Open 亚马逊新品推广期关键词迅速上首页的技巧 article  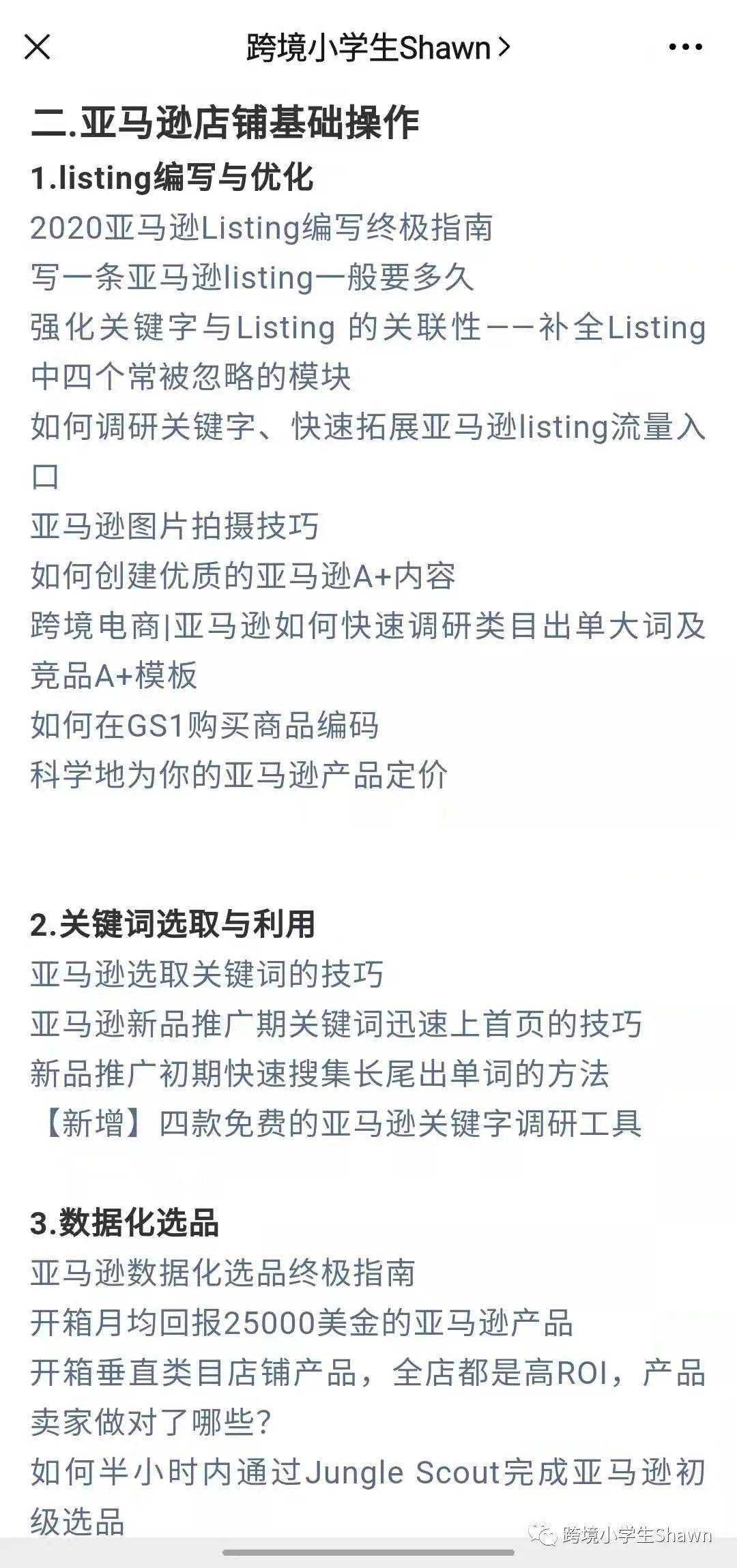336,1024
